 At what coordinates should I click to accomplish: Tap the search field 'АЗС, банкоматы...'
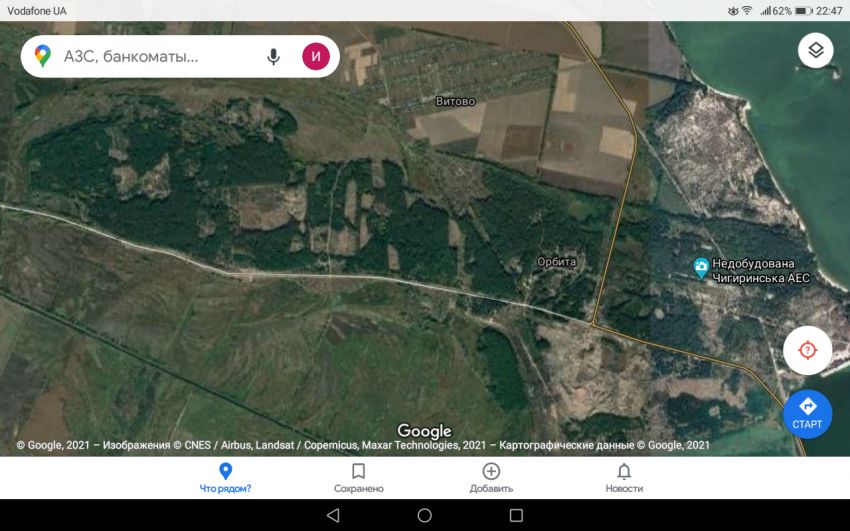coord(150,56)
